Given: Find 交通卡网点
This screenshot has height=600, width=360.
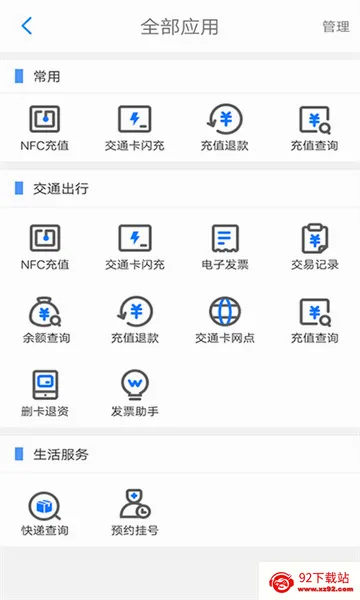Looking at the screenshot, I should point(225,321).
